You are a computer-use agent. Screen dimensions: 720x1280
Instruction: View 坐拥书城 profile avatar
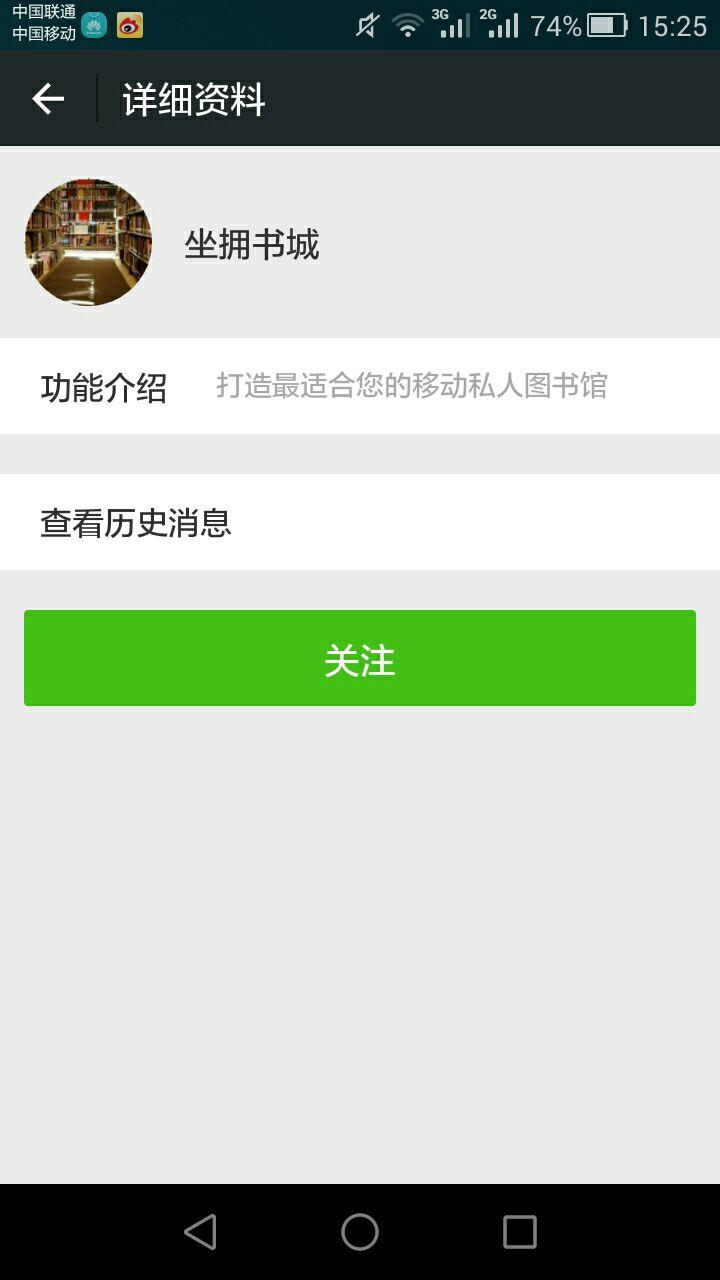point(88,243)
